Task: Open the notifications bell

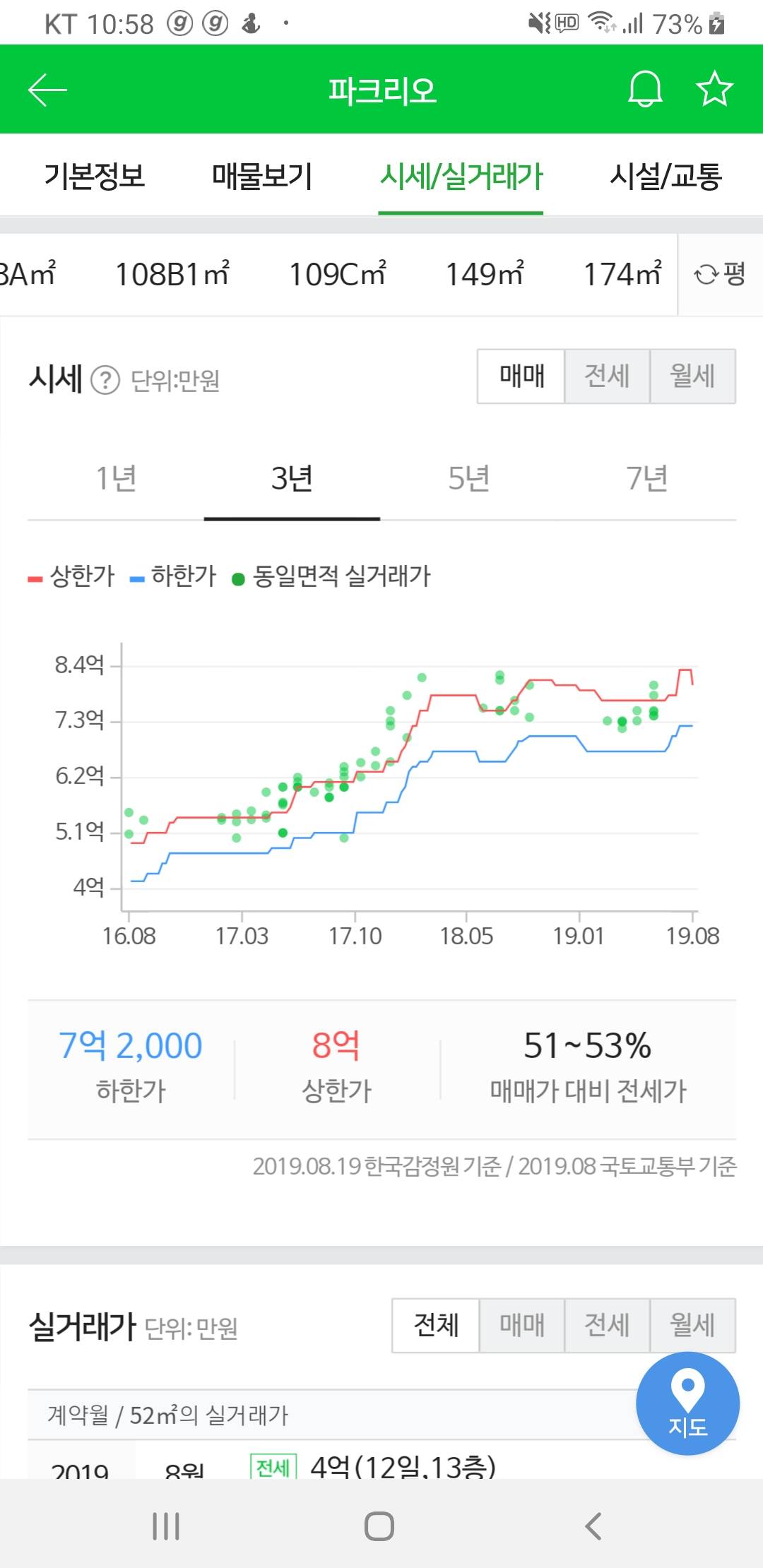Action: (644, 90)
